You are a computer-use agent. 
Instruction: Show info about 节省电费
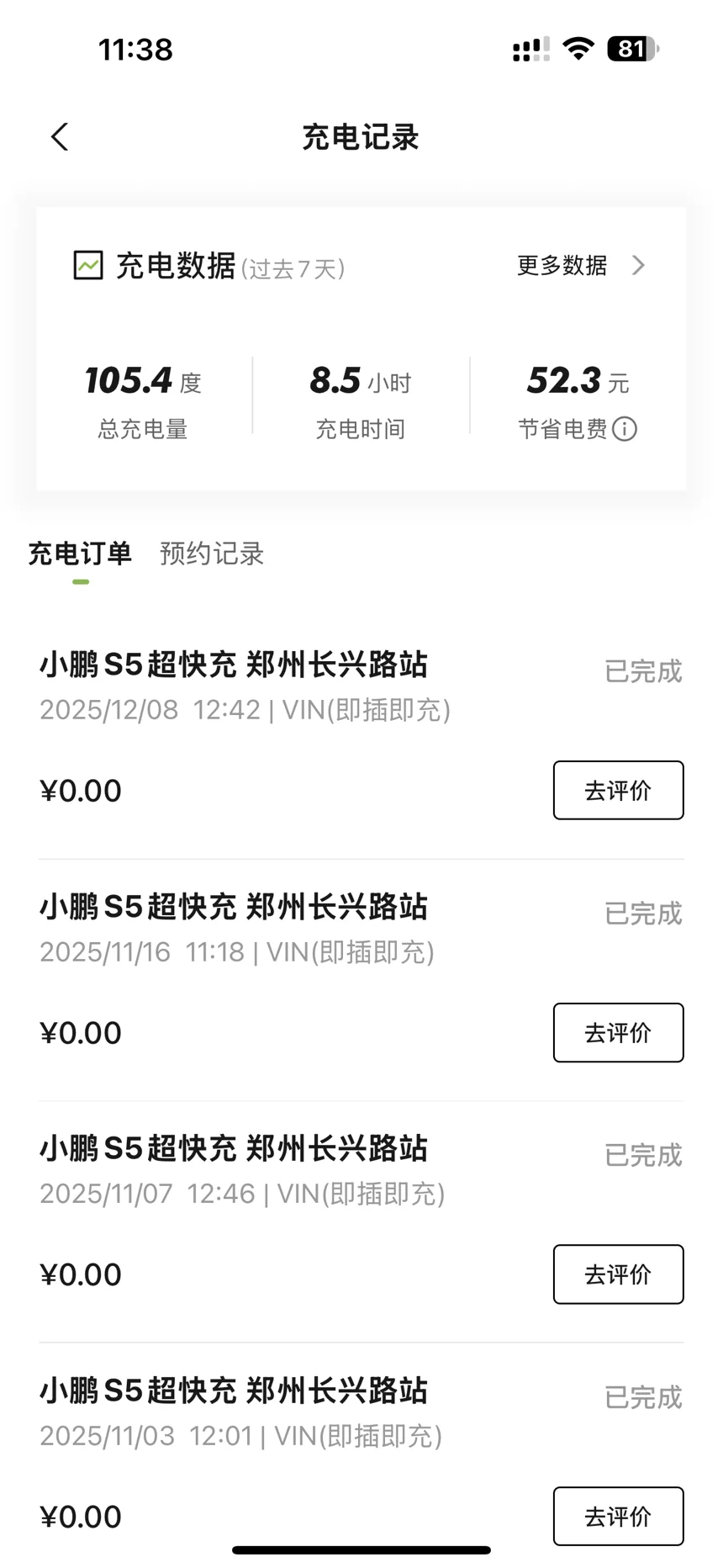coord(625,430)
